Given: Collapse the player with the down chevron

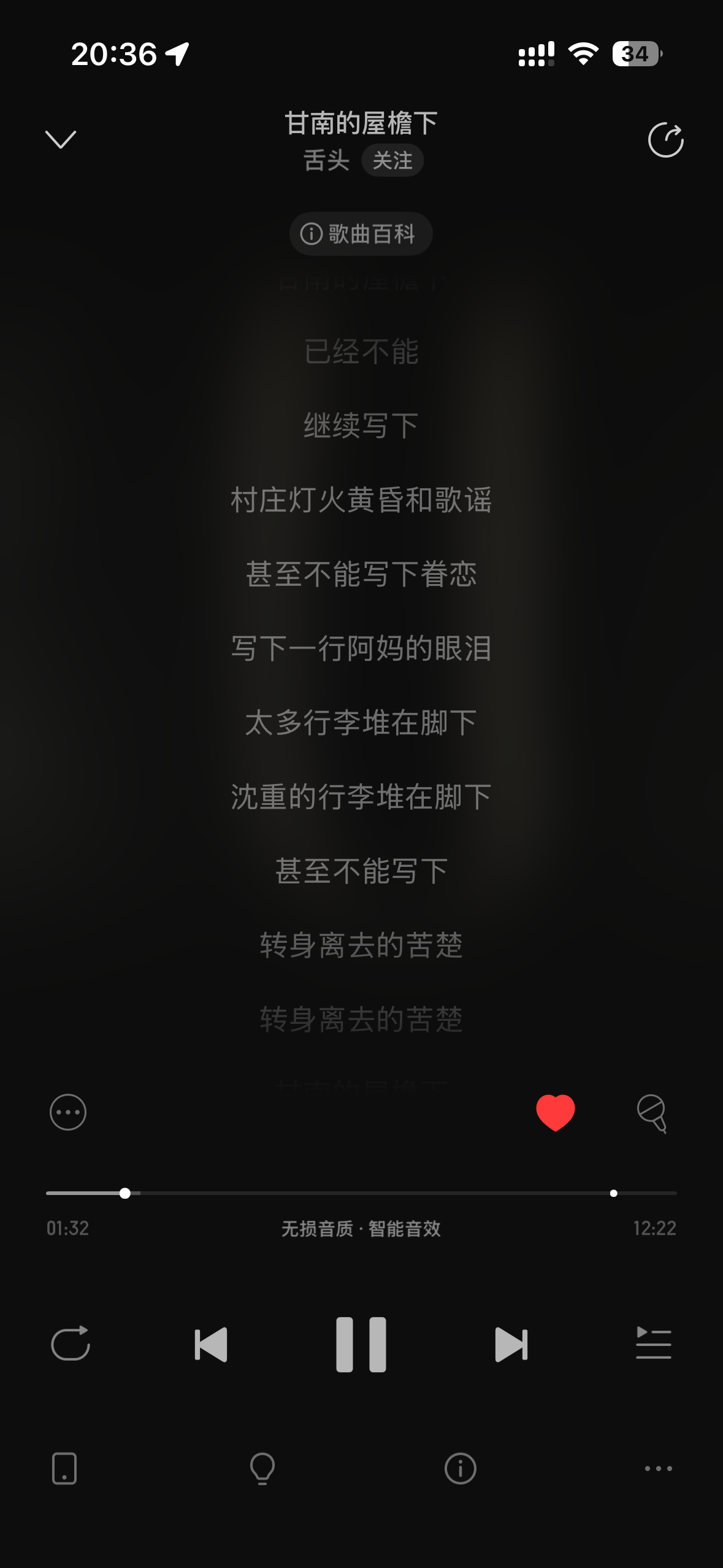Looking at the screenshot, I should [61, 140].
